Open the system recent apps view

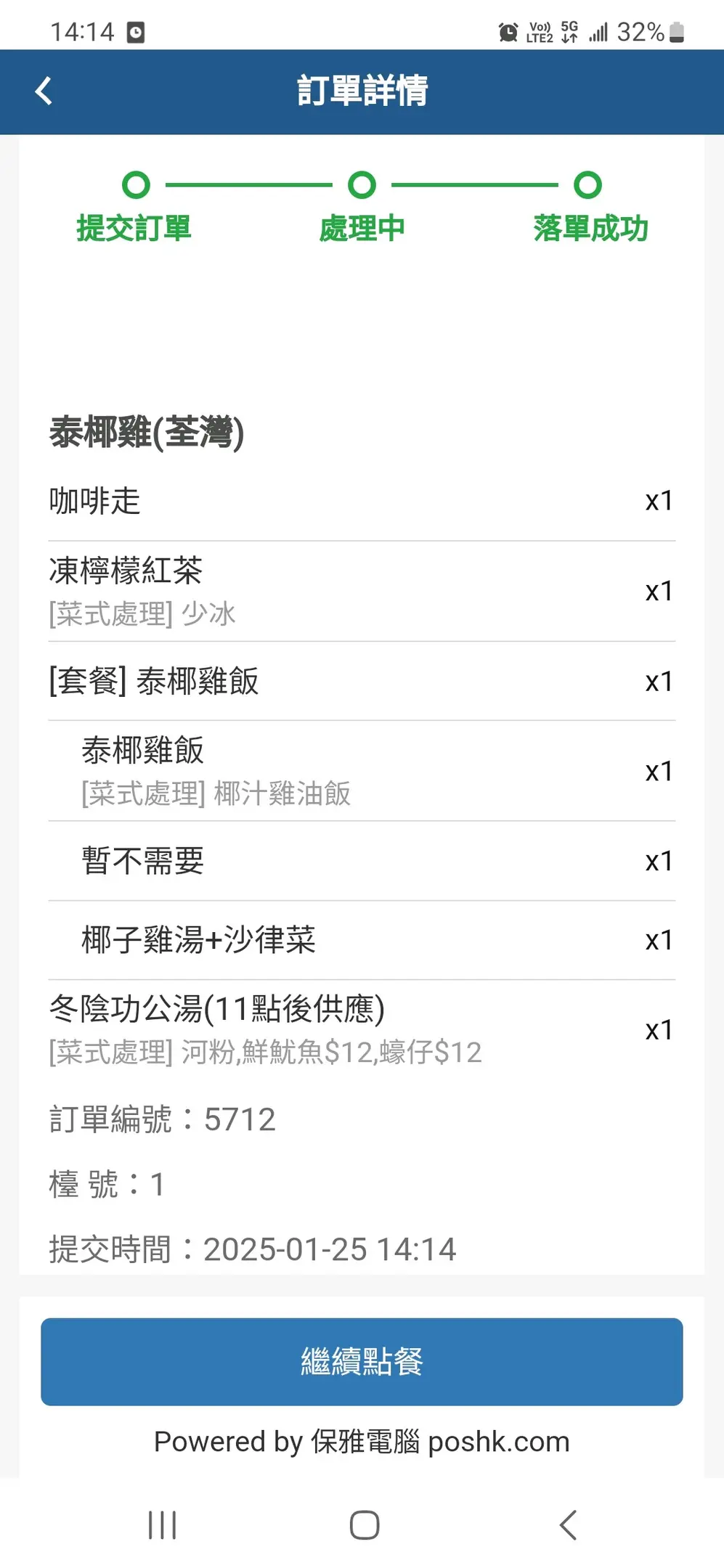coord(162,1524)
